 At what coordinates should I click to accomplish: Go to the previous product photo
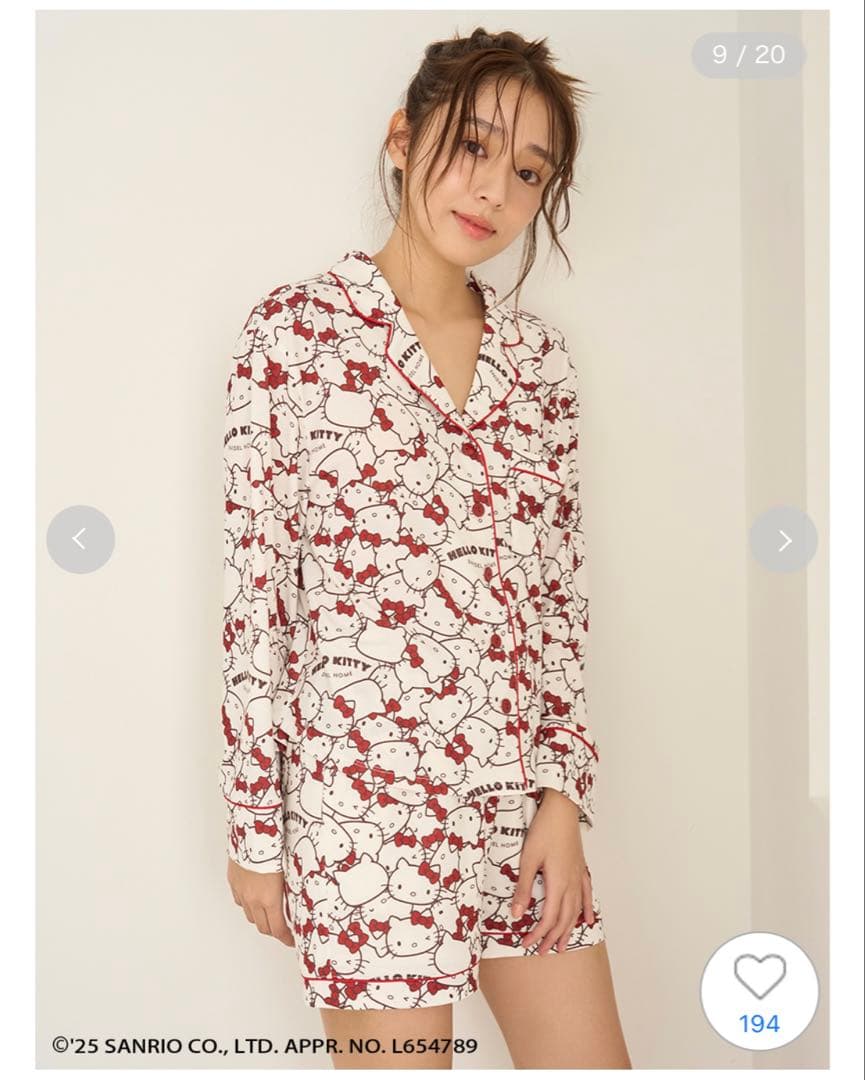pos(80,540)
